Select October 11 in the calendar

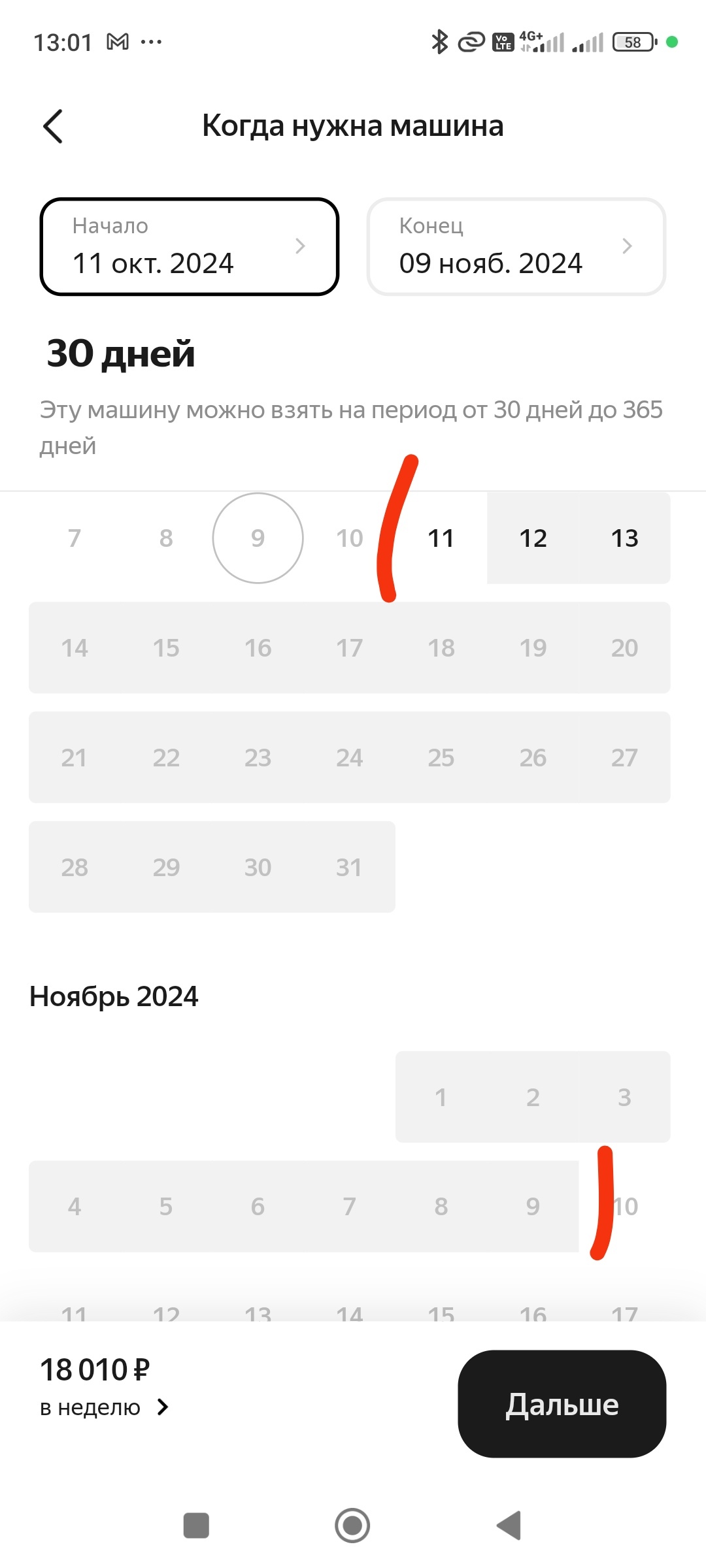441,538
